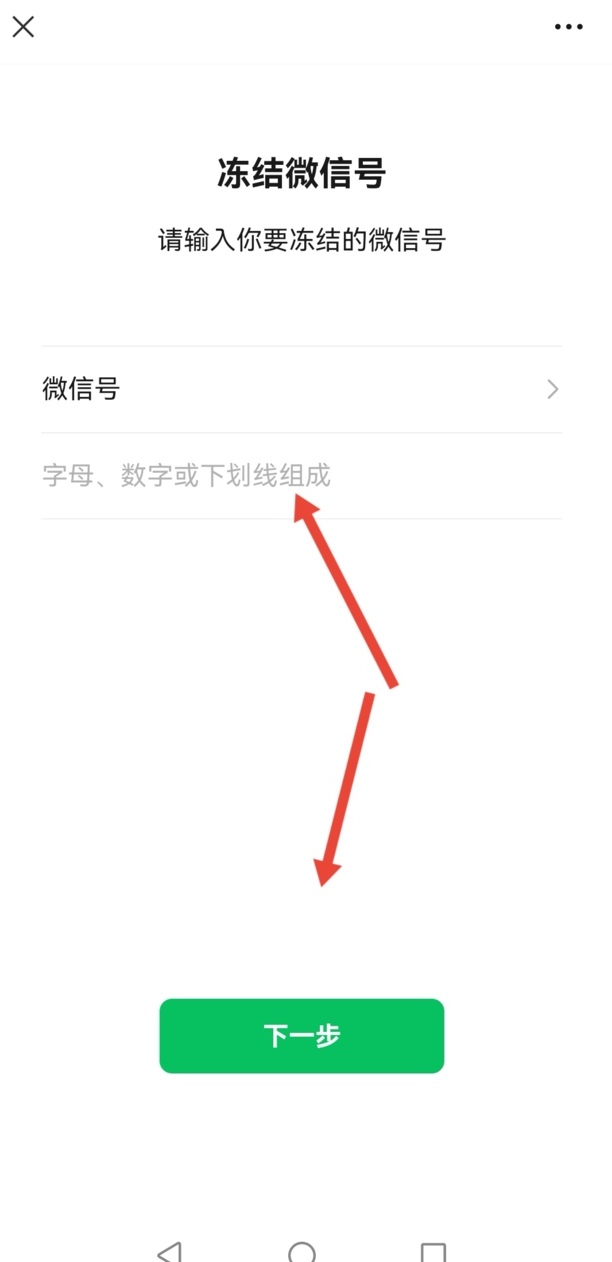
Task: Close the freeze WeChat ID page
Action: point(23,27)
